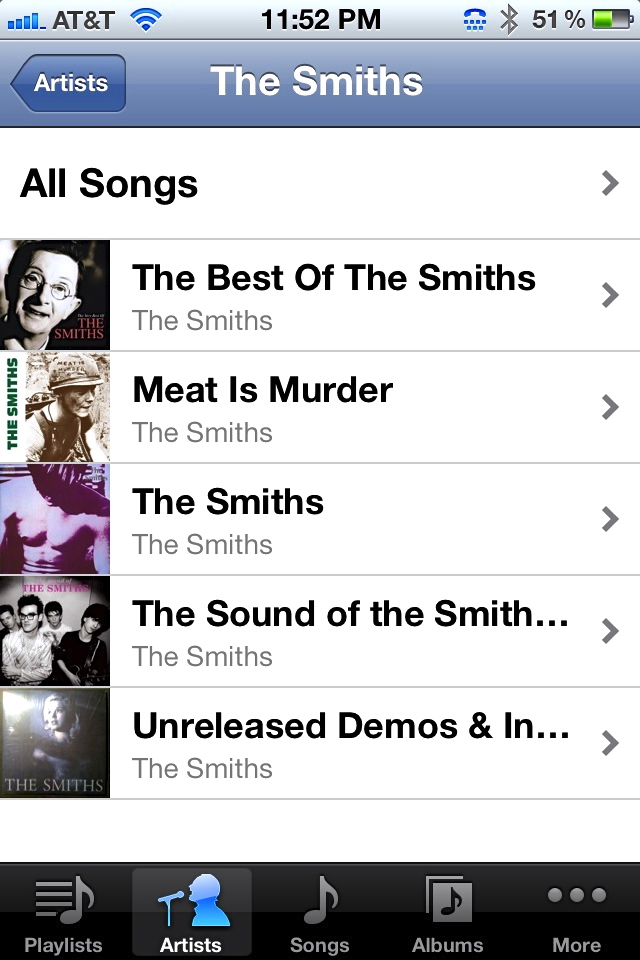The height and width of the screenshot is (960, 640).
Task: Open All Songs by The Smiths
Action: click(320, 184)
